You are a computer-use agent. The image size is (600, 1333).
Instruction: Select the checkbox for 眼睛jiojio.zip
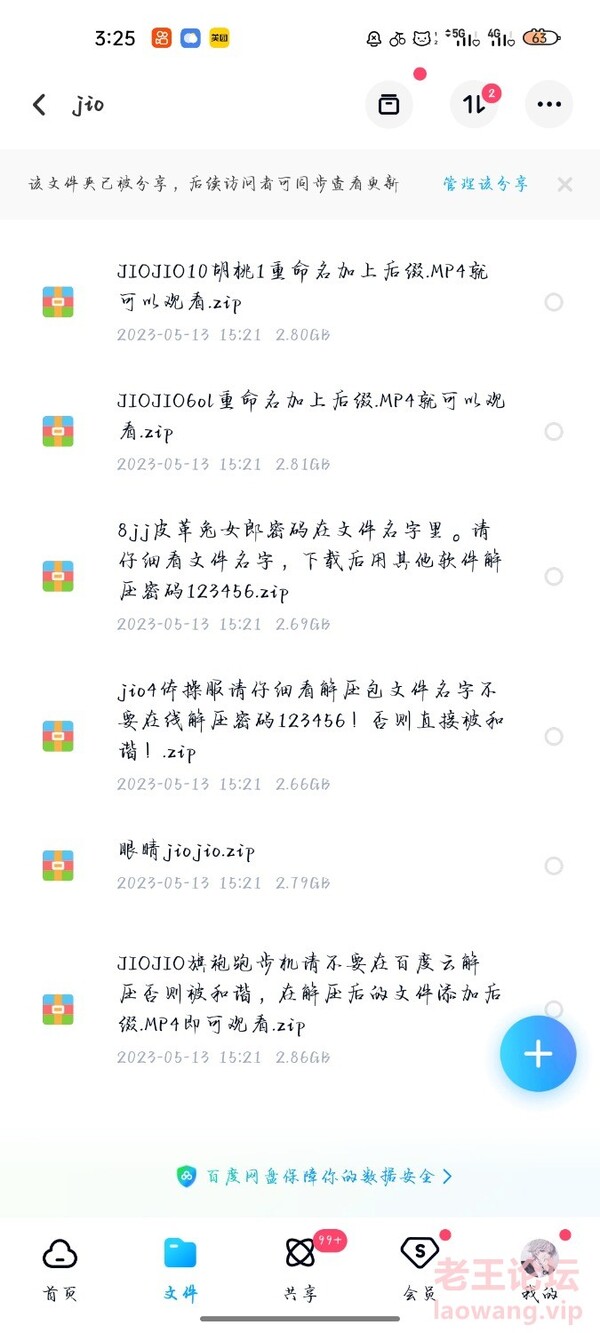553,866
